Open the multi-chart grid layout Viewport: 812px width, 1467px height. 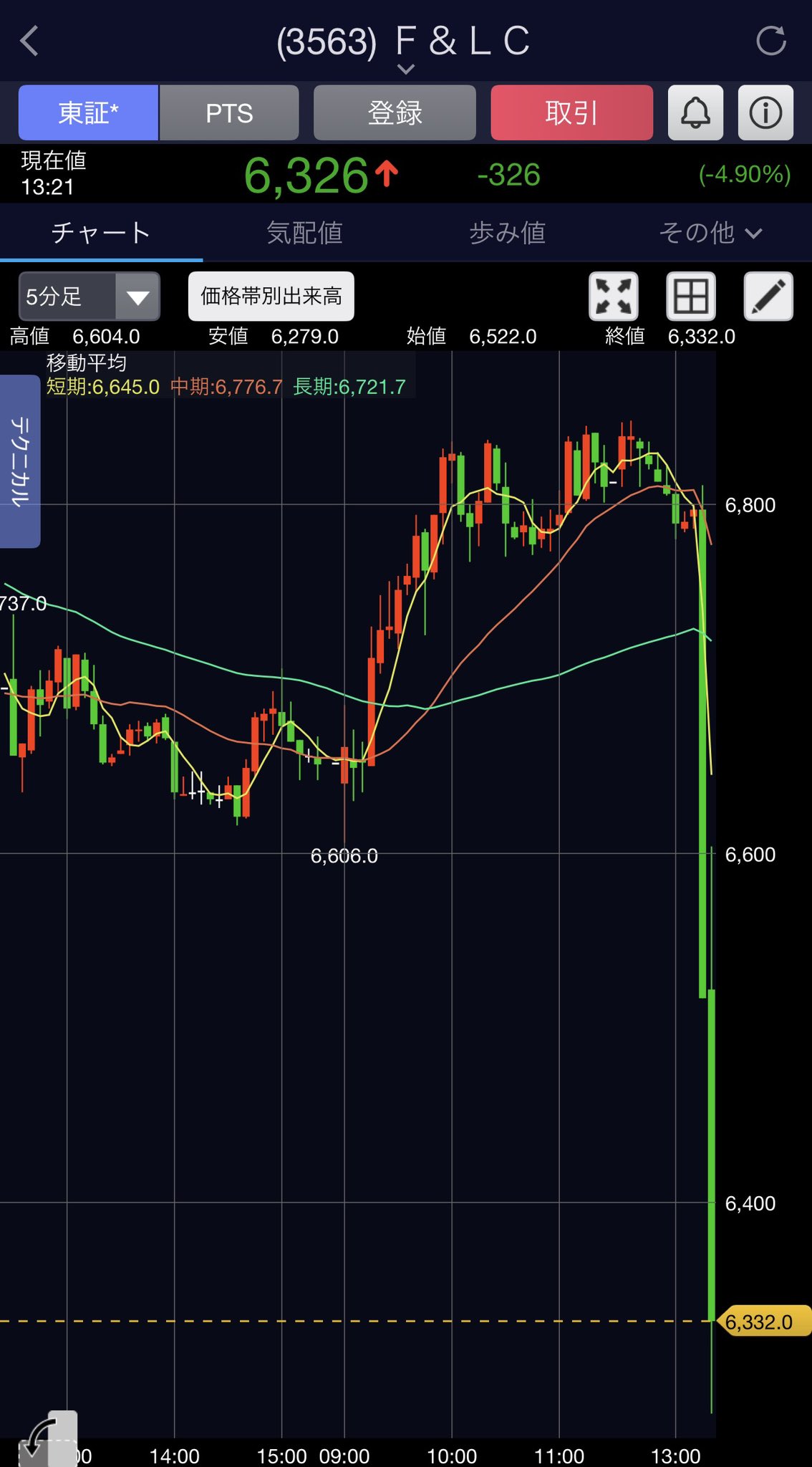coord(691,296)
